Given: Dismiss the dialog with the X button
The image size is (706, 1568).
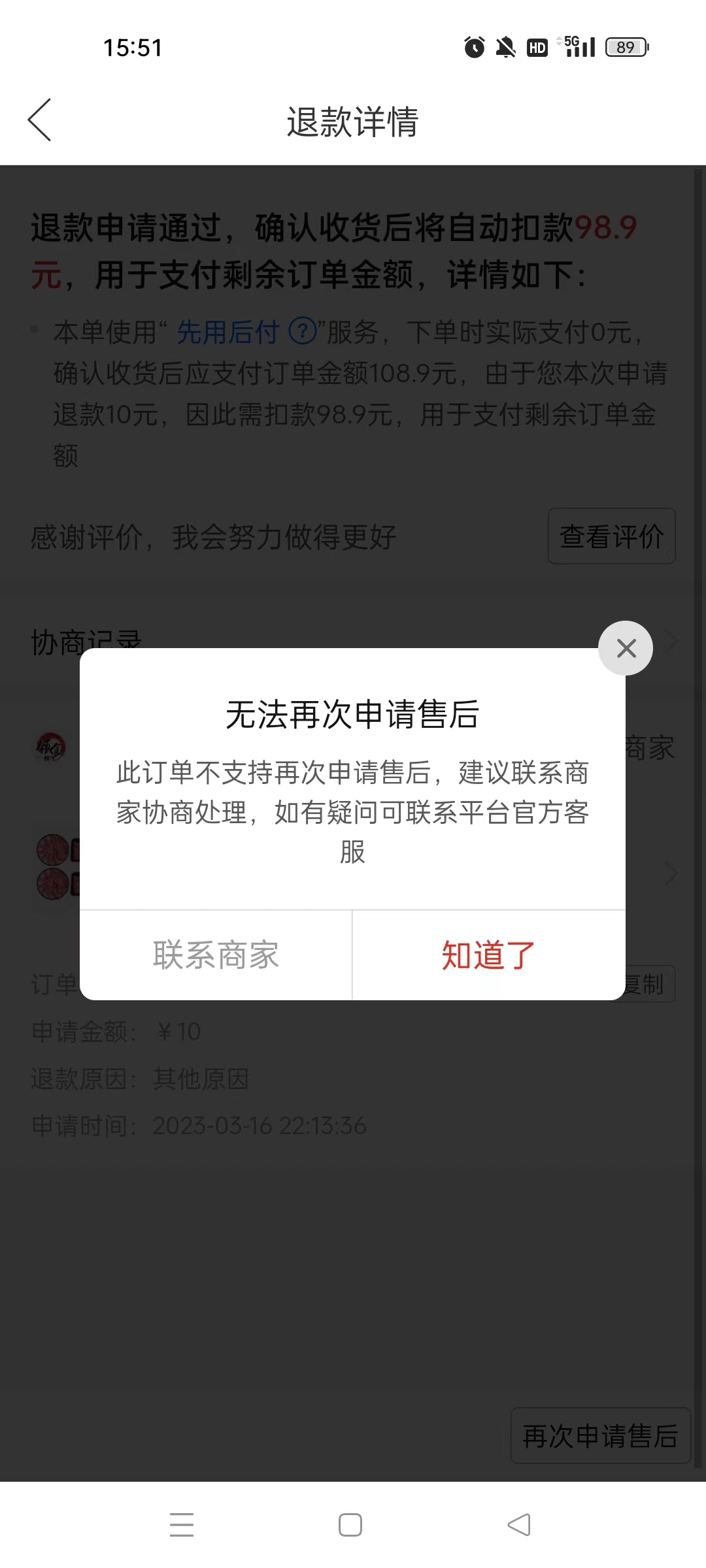Looking at the screenshot, I should (626, 648).
